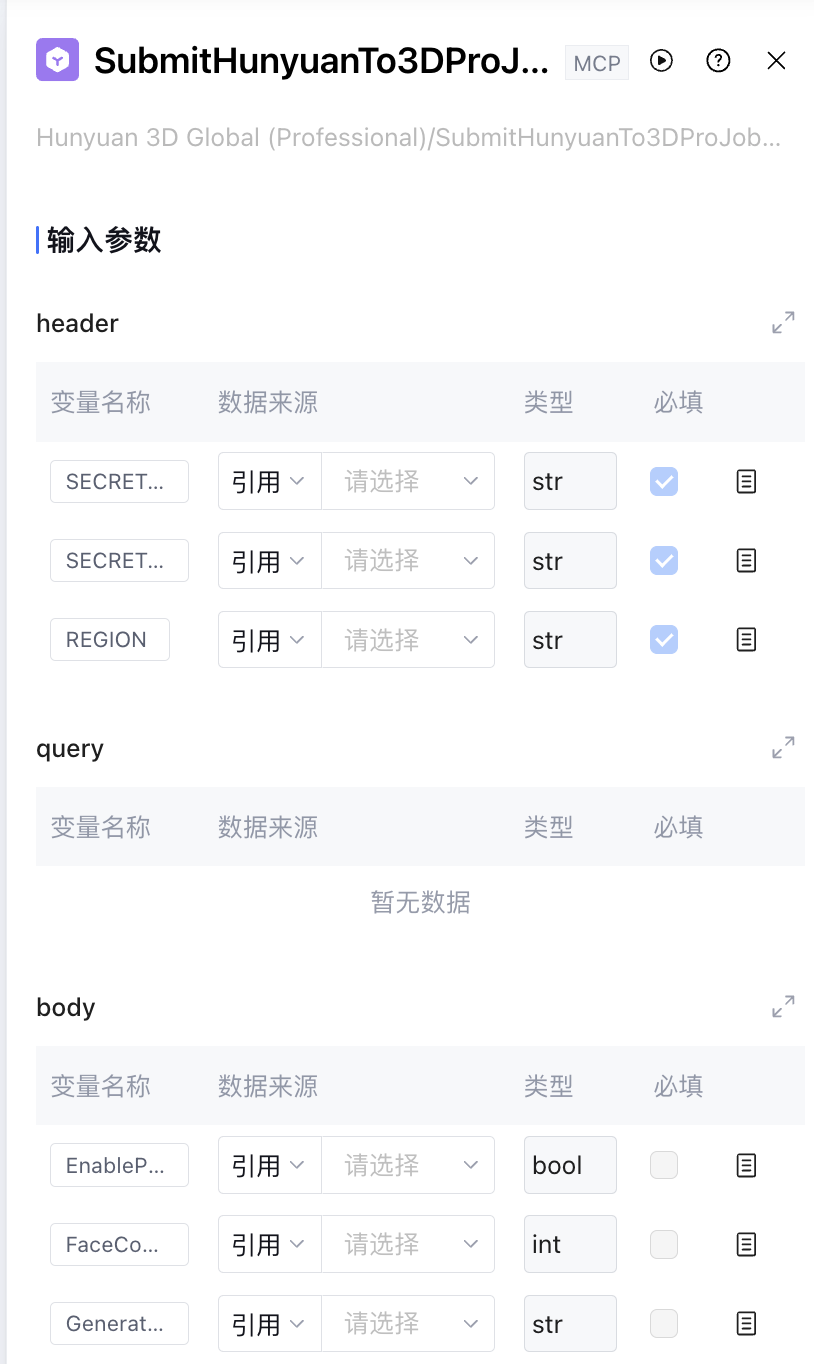Expand the header parameters section
This screenshot has height=1364, width=814.
click(783, 322)
